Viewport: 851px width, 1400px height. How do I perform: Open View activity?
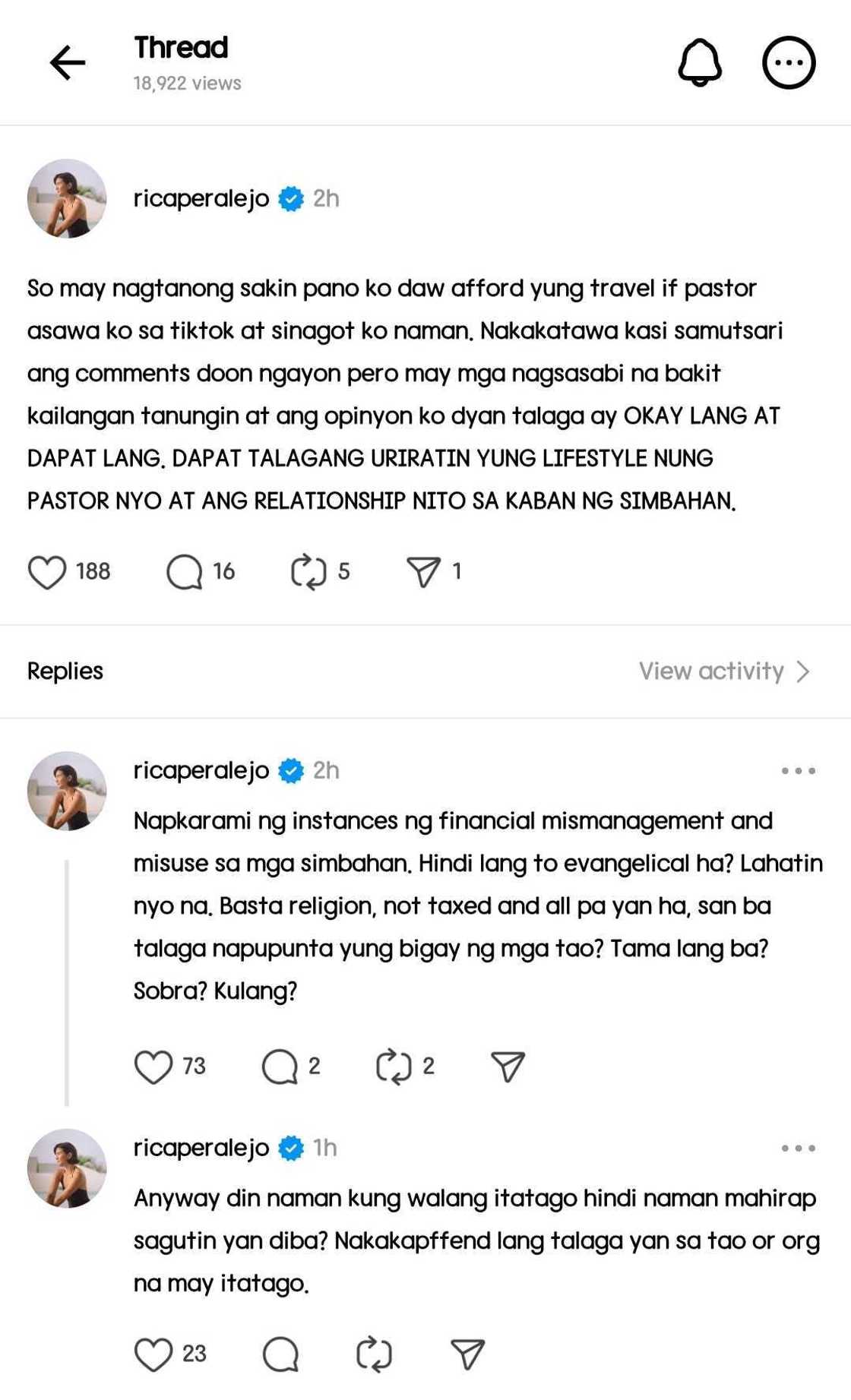pyautogui.click(x=723, y=671)
